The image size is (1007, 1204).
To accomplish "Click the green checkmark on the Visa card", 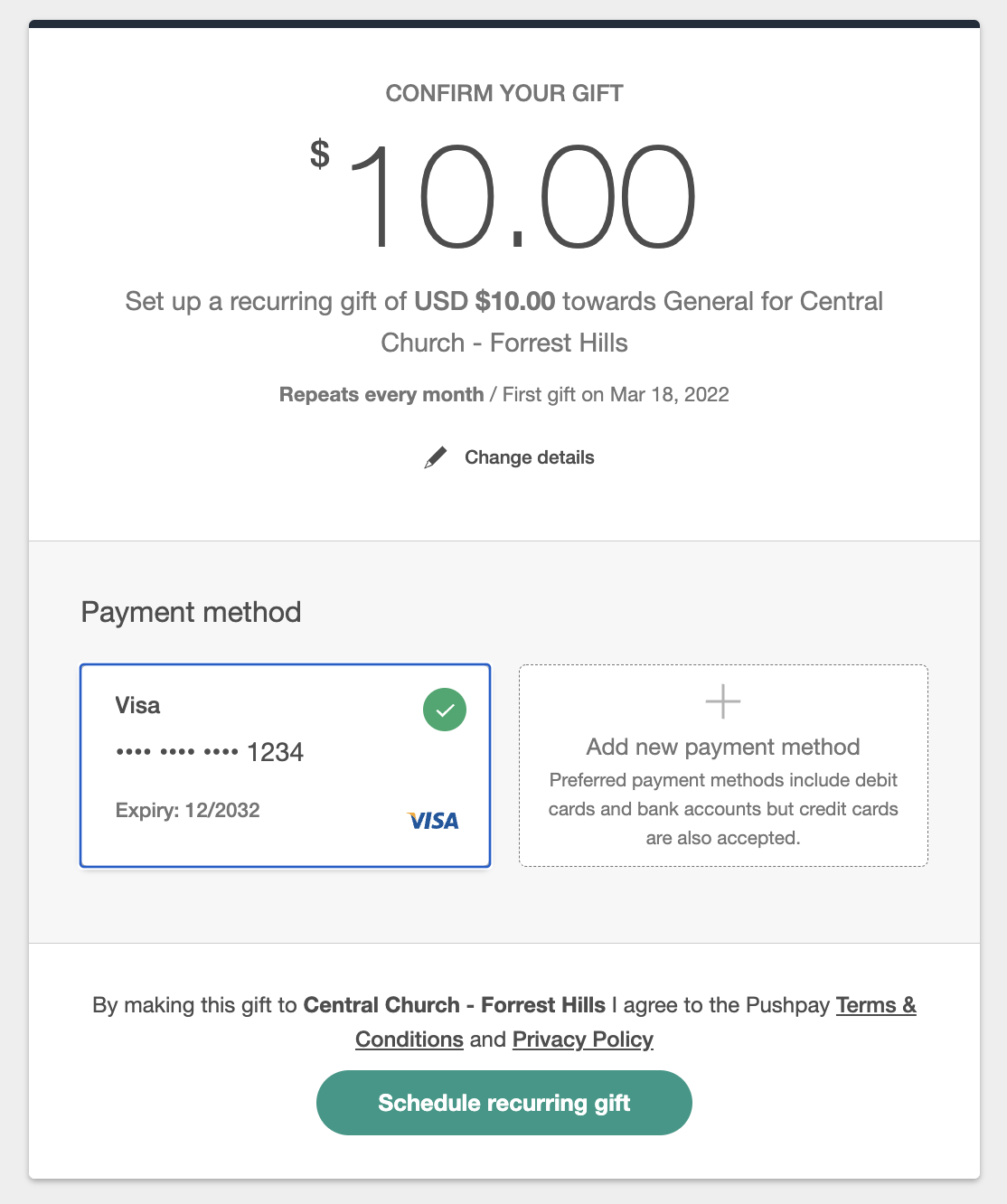I will point(444,710).
